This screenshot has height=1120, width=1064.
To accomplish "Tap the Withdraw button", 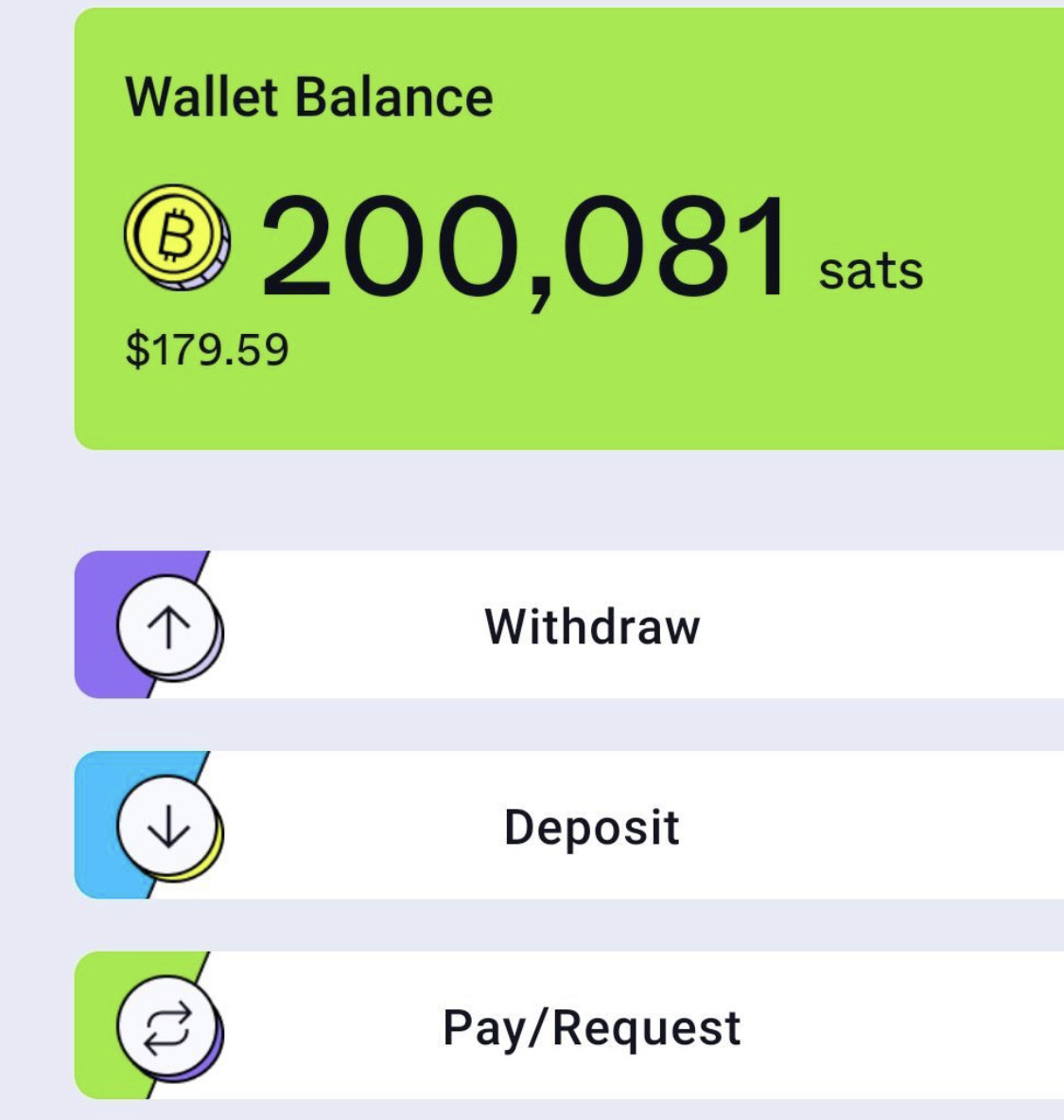I will point(591,625).
